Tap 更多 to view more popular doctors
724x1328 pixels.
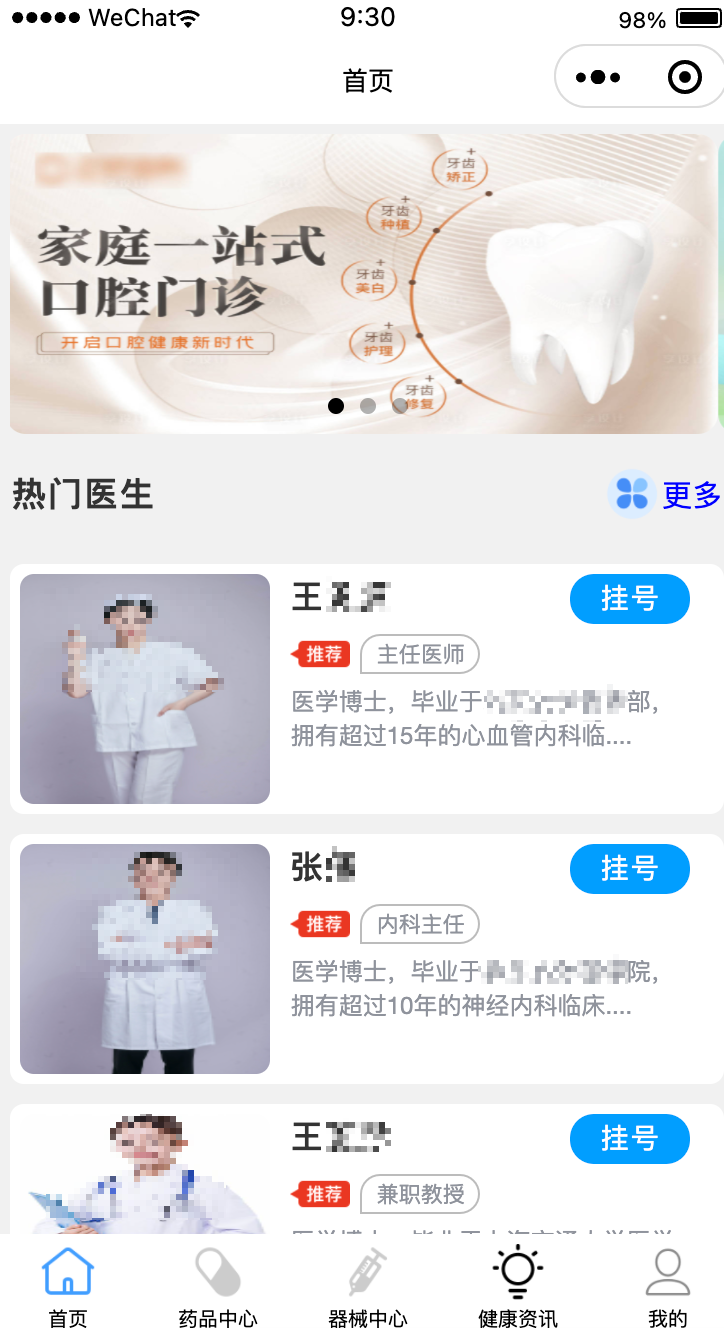tap(691, 495)
